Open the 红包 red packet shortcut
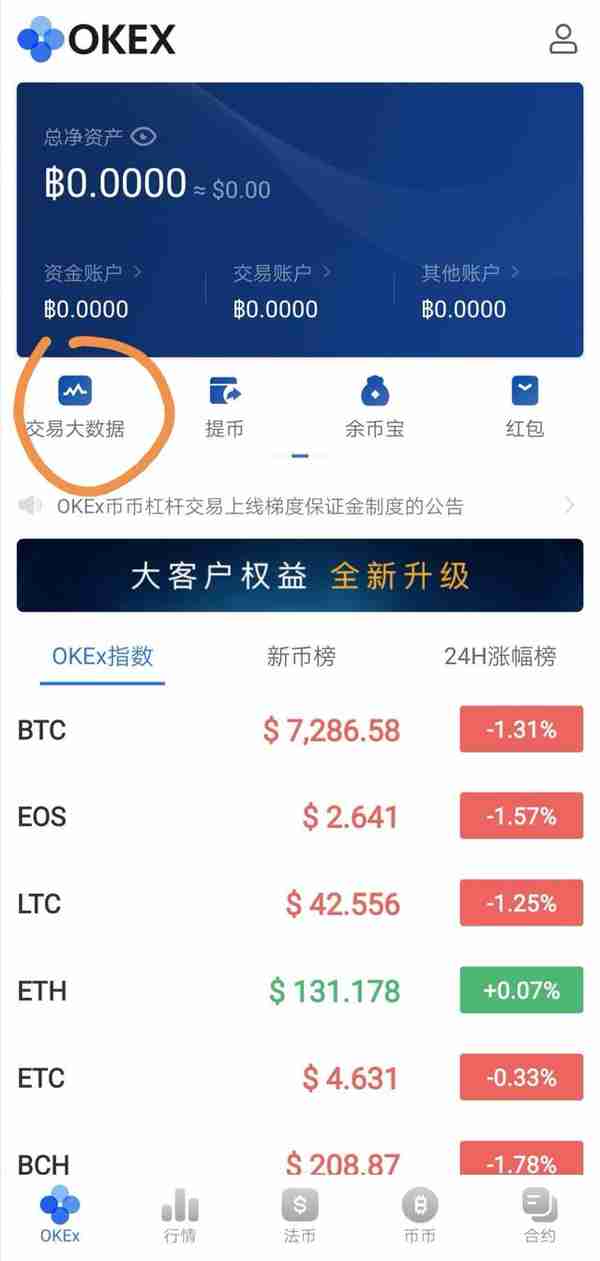Screen dimensions: 600x1261 525,408
